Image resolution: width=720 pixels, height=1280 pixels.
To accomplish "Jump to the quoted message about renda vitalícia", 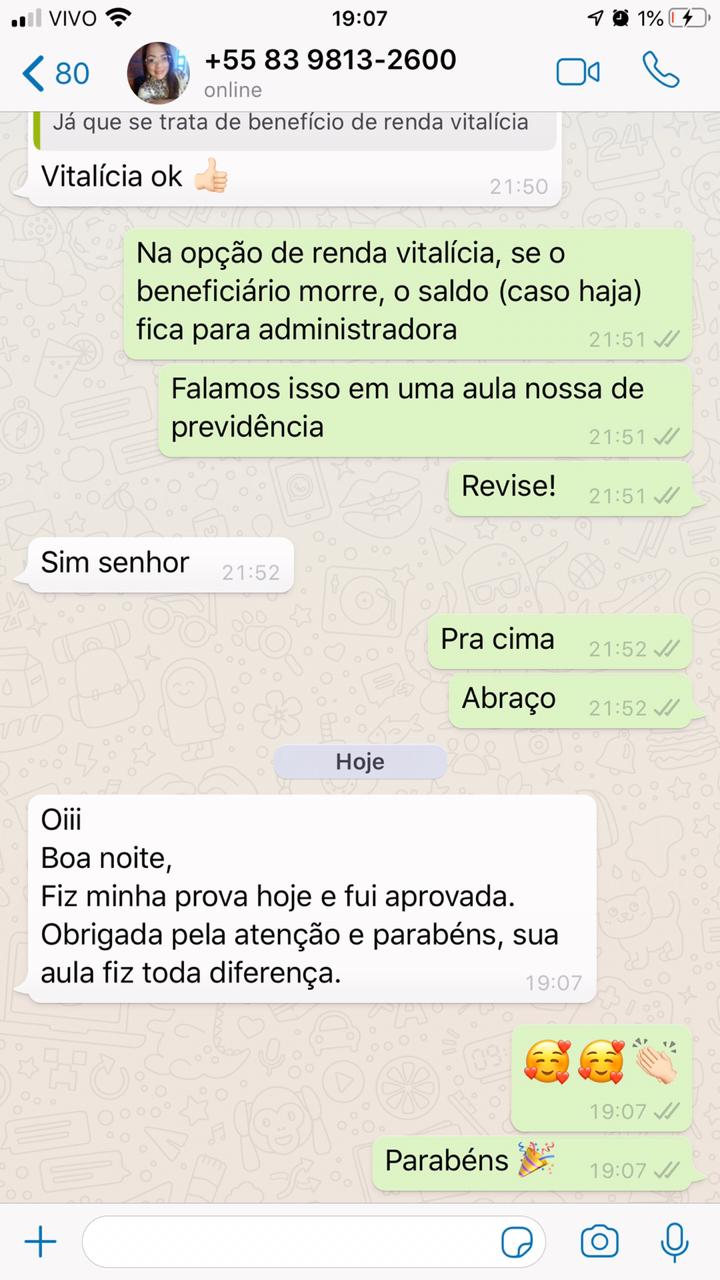I will point(290,124).
